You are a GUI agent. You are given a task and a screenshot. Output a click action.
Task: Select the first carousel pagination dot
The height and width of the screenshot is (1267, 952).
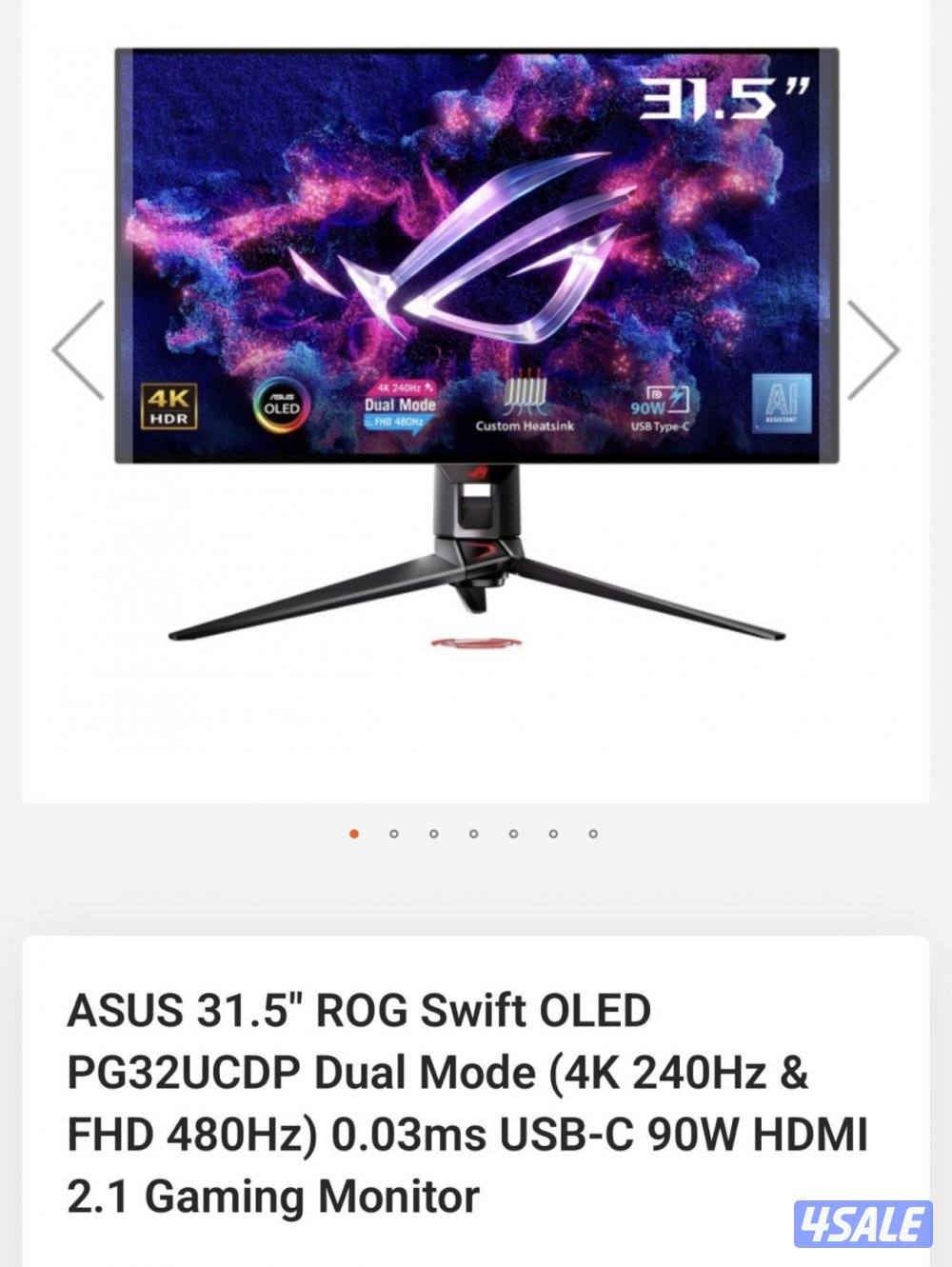355,835
